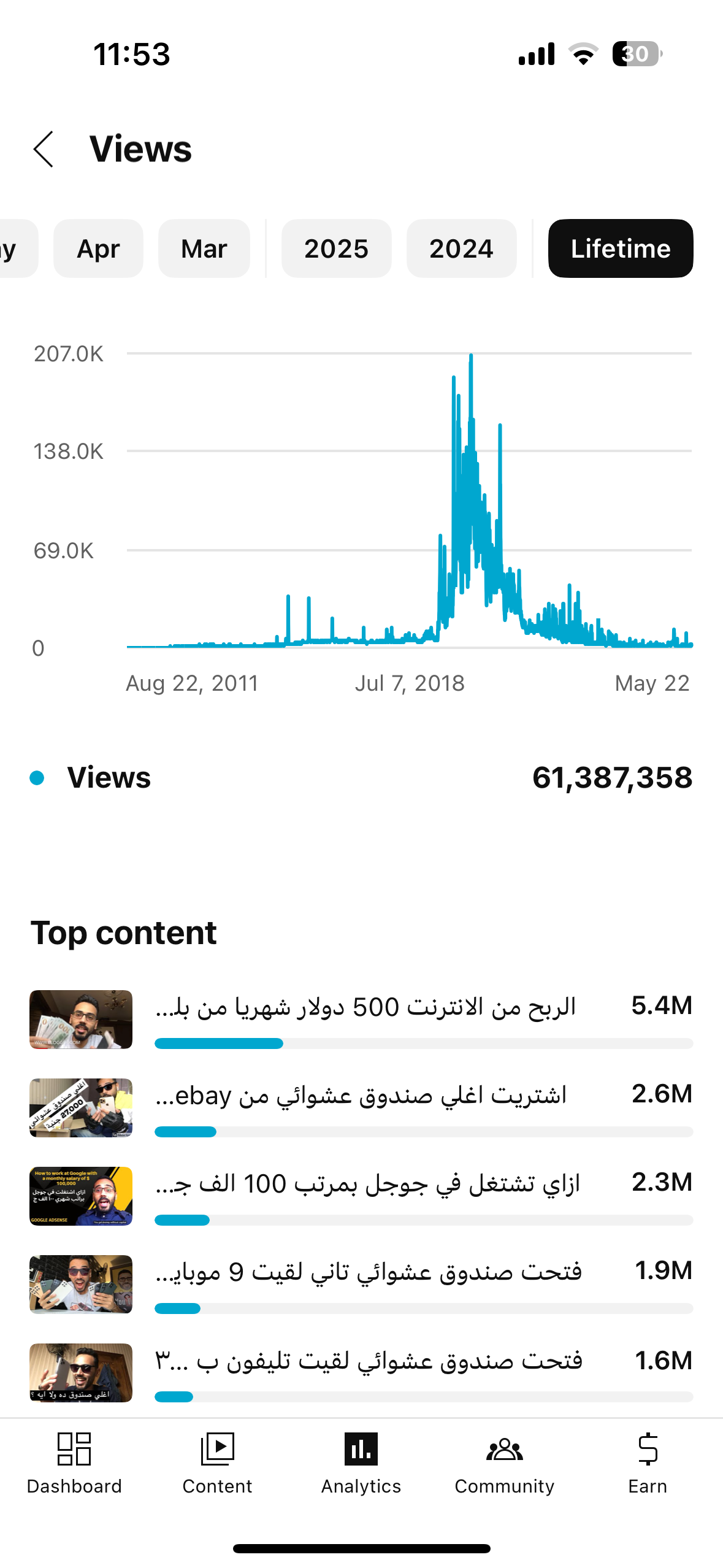The image size is (723, 1568).
Task: Open the ebay random box video, 2.6M views
Action: point(365,1106)
